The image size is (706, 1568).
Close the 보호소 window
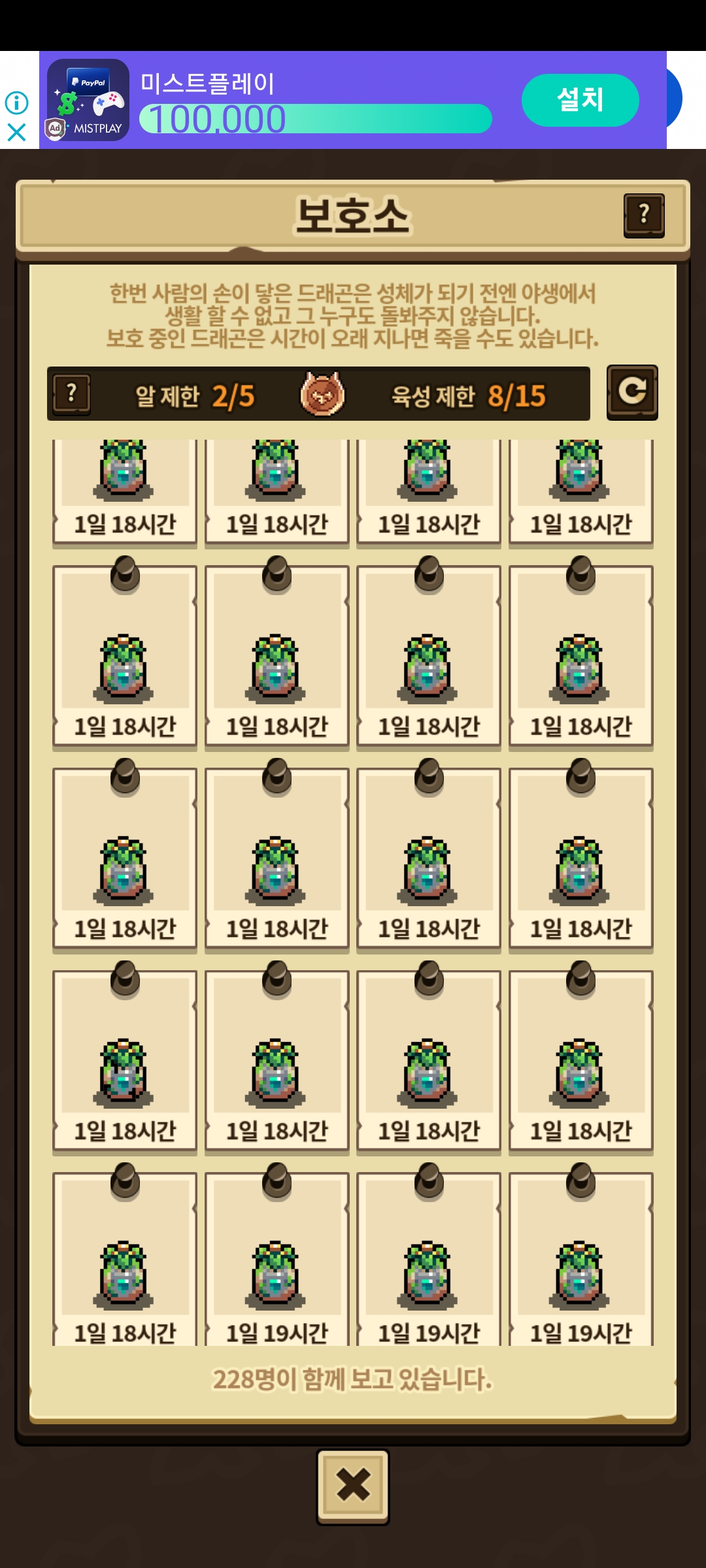(353, 1486)
